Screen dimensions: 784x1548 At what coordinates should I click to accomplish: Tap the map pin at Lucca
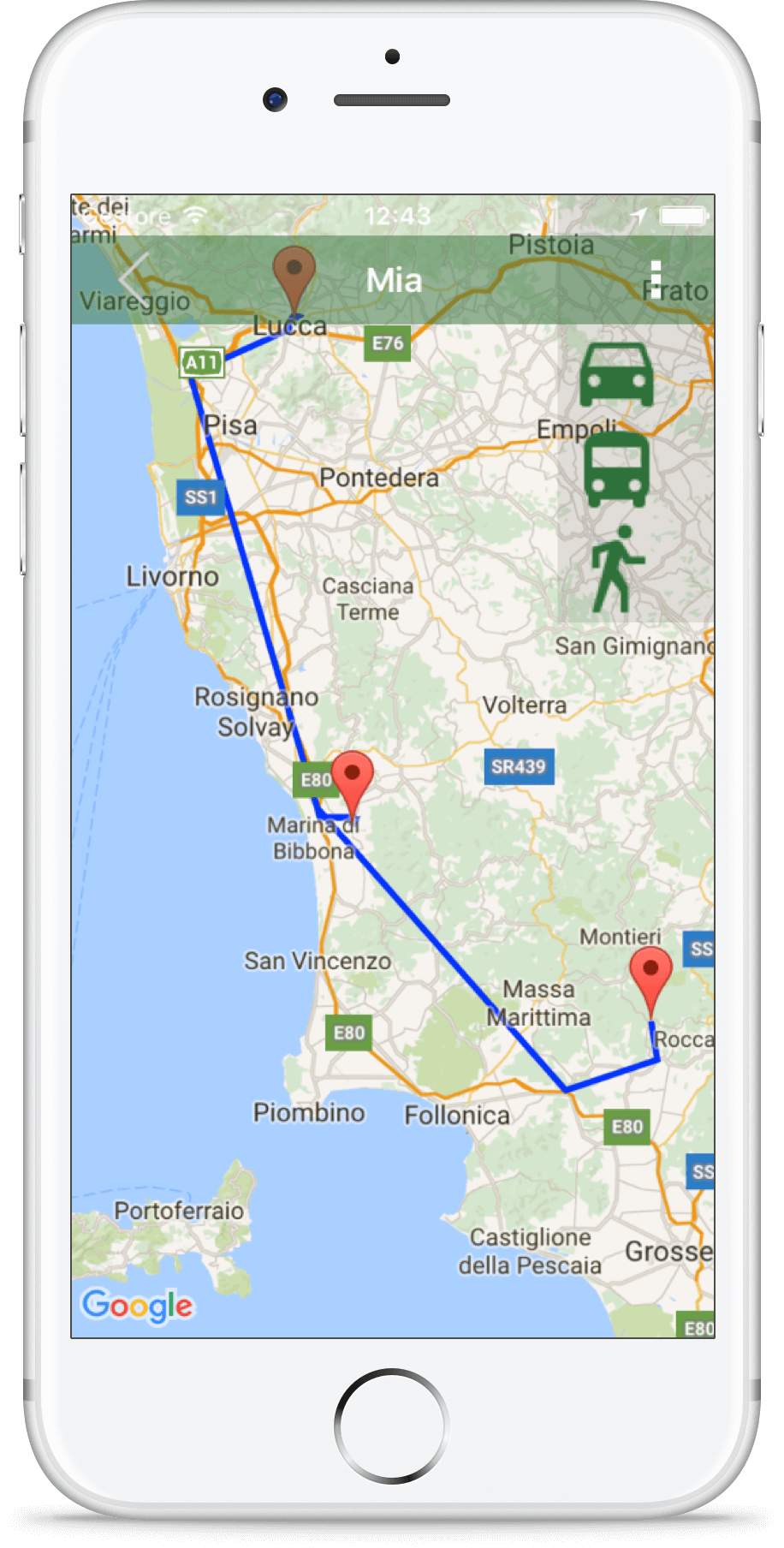pos(294,278)
